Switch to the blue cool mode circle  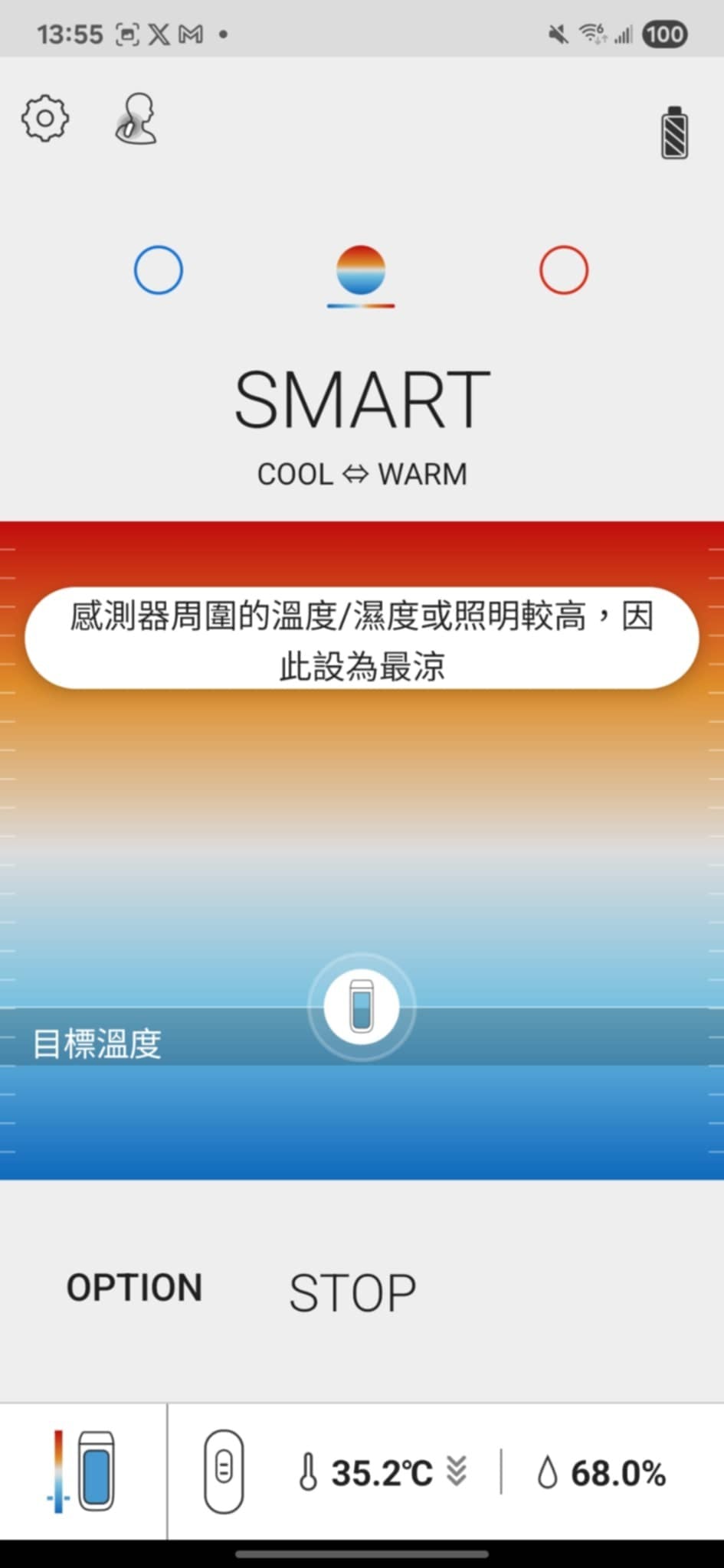coord(159,270)
